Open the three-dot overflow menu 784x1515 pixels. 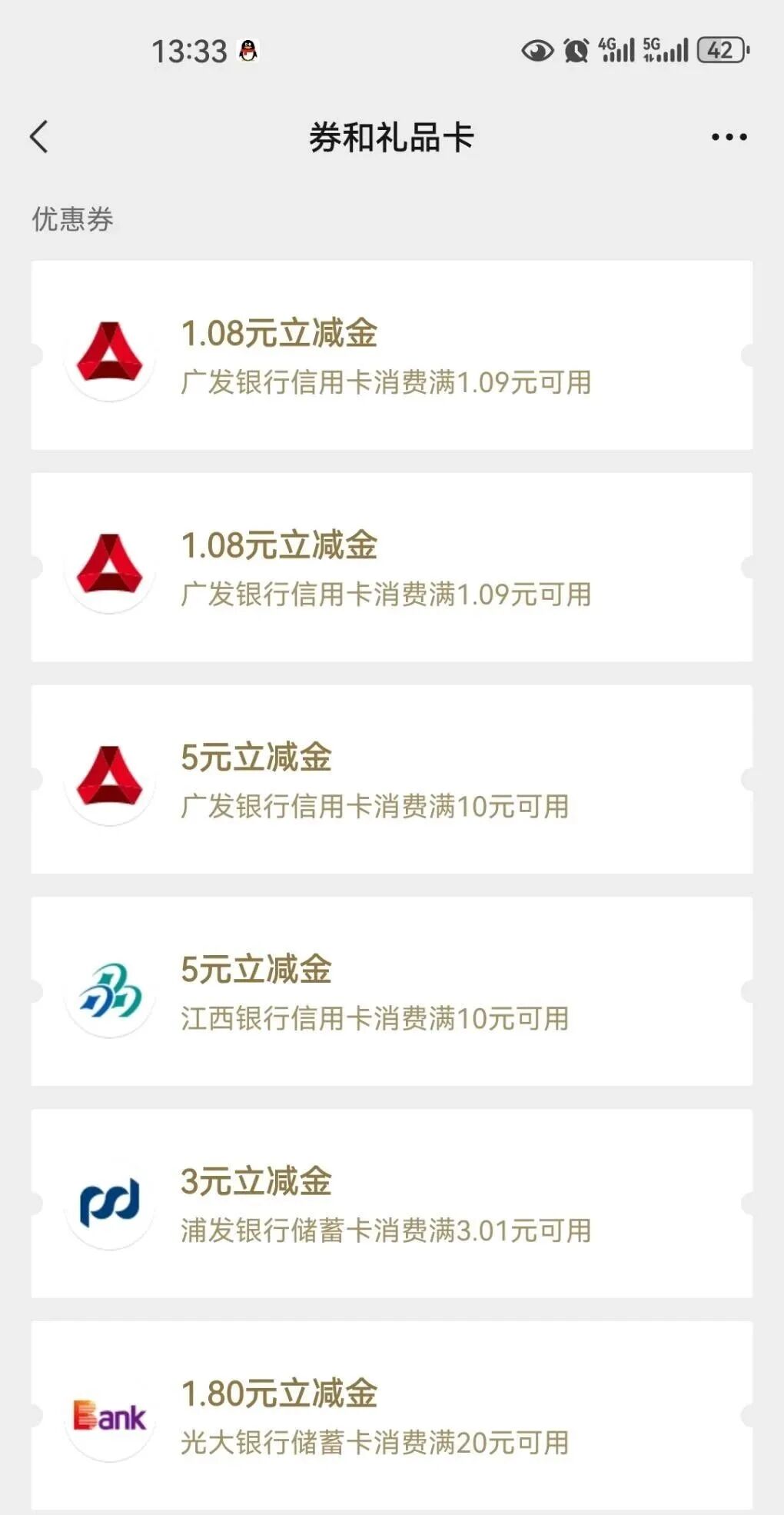pos(728,138)
